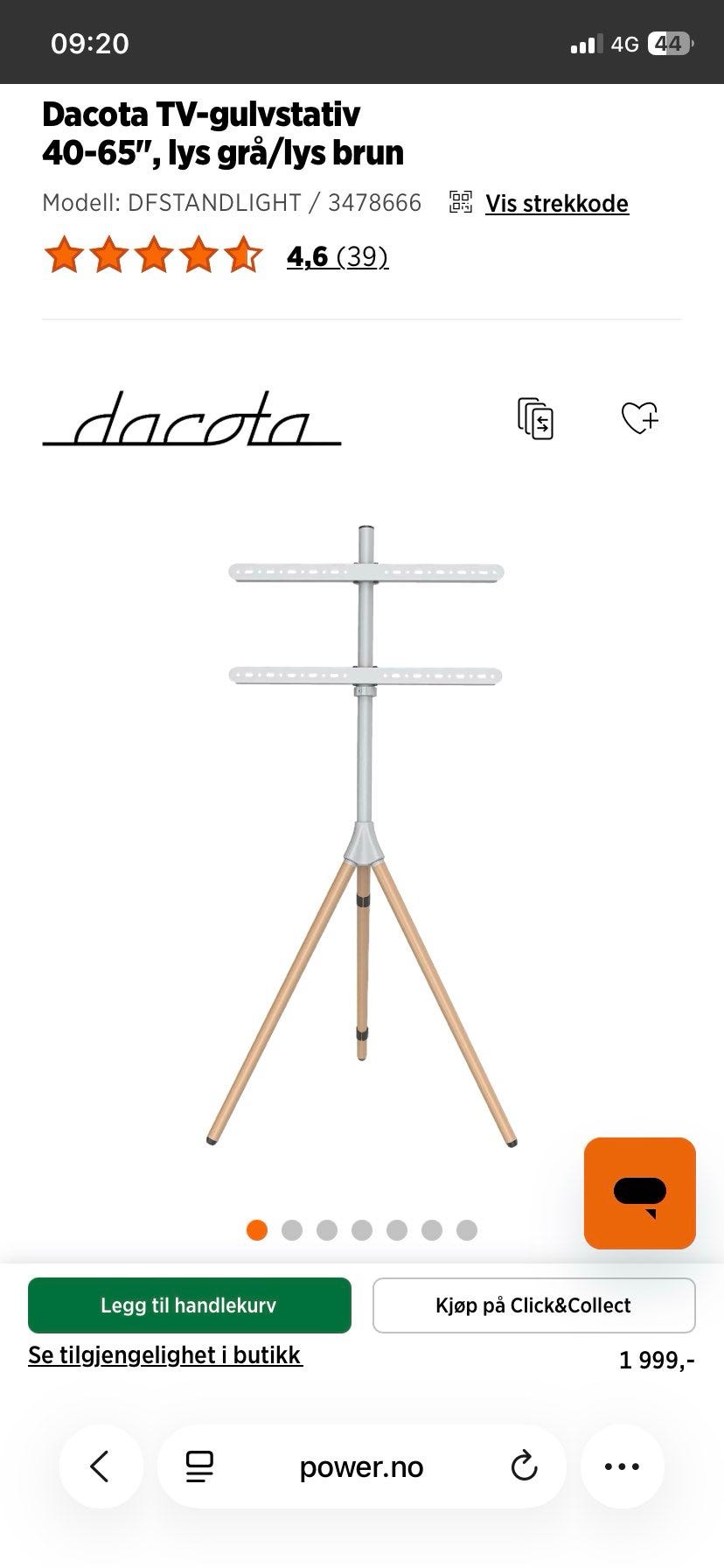Open the 4,6 (39) reviews rating link
The image size is (724, 1568).
coord(338,256)
